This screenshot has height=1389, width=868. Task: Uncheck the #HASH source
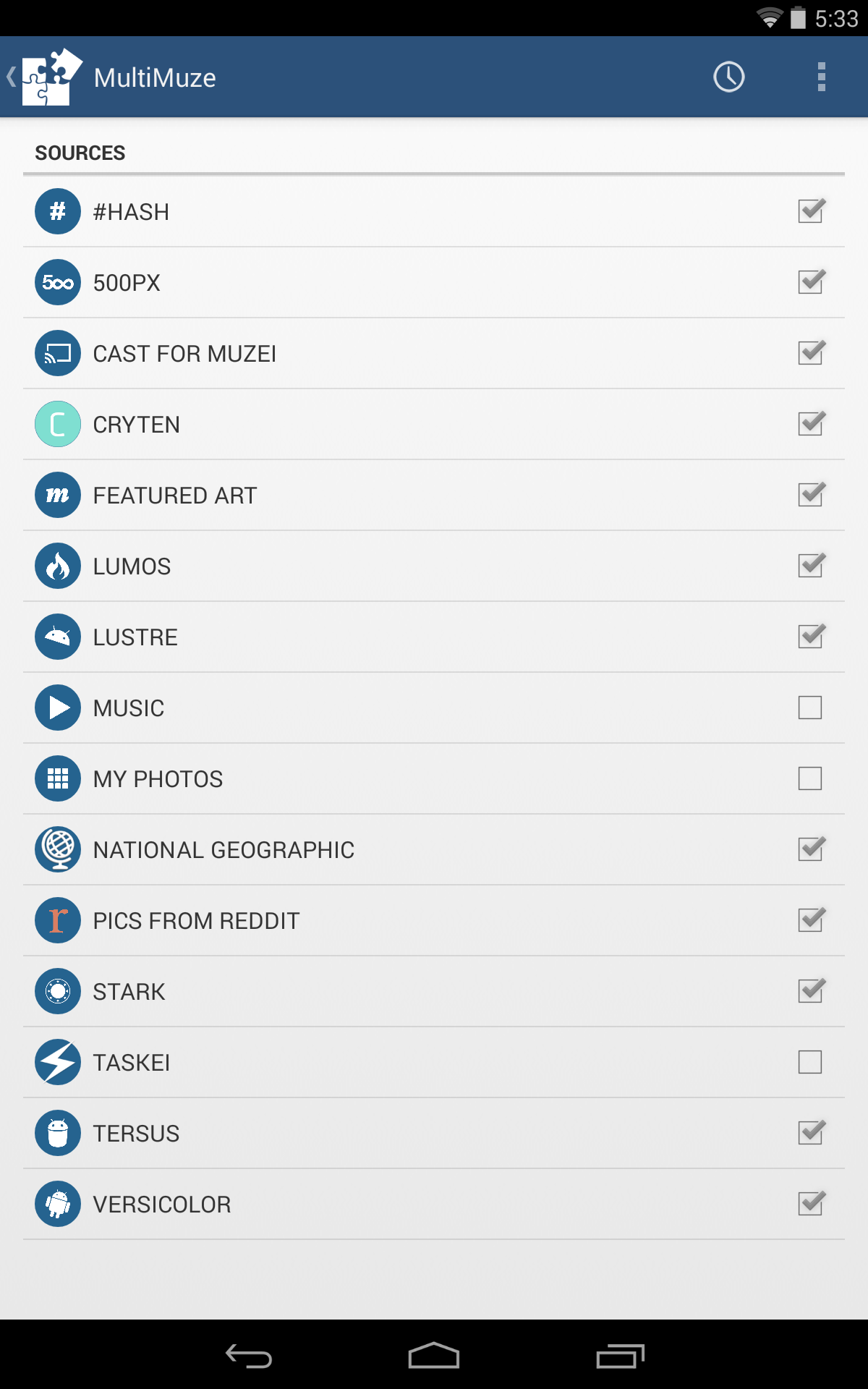click(810, 211)
